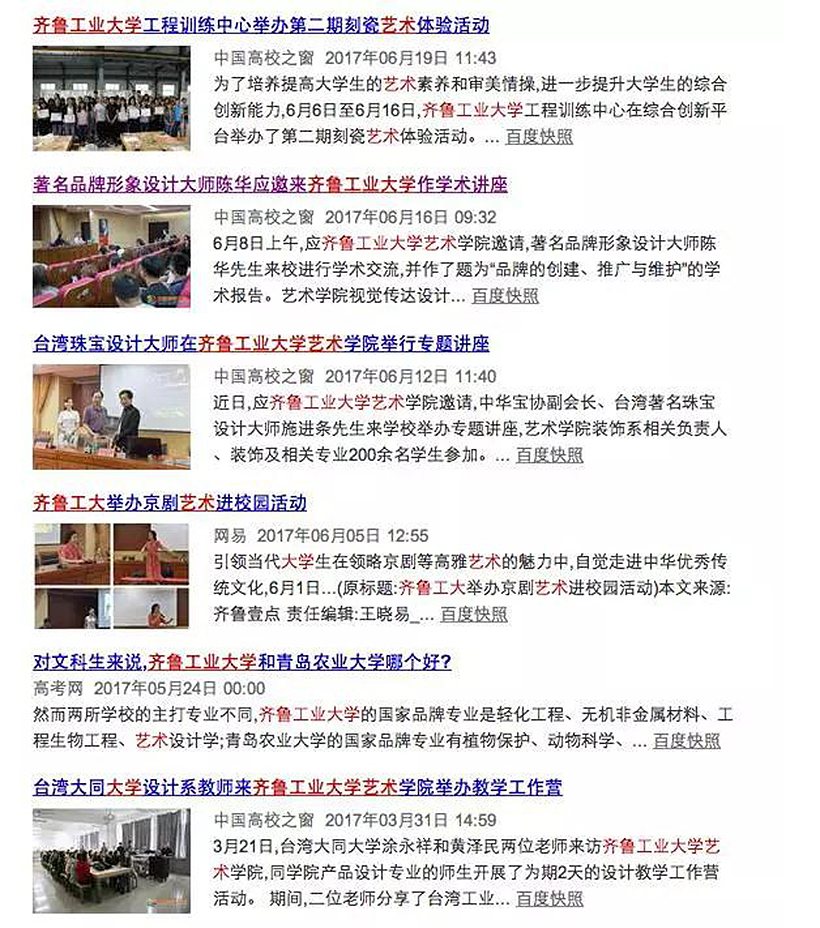View 百度快照 for the porcelain carving activity result

pyautogui.click(x=539, y=137)
